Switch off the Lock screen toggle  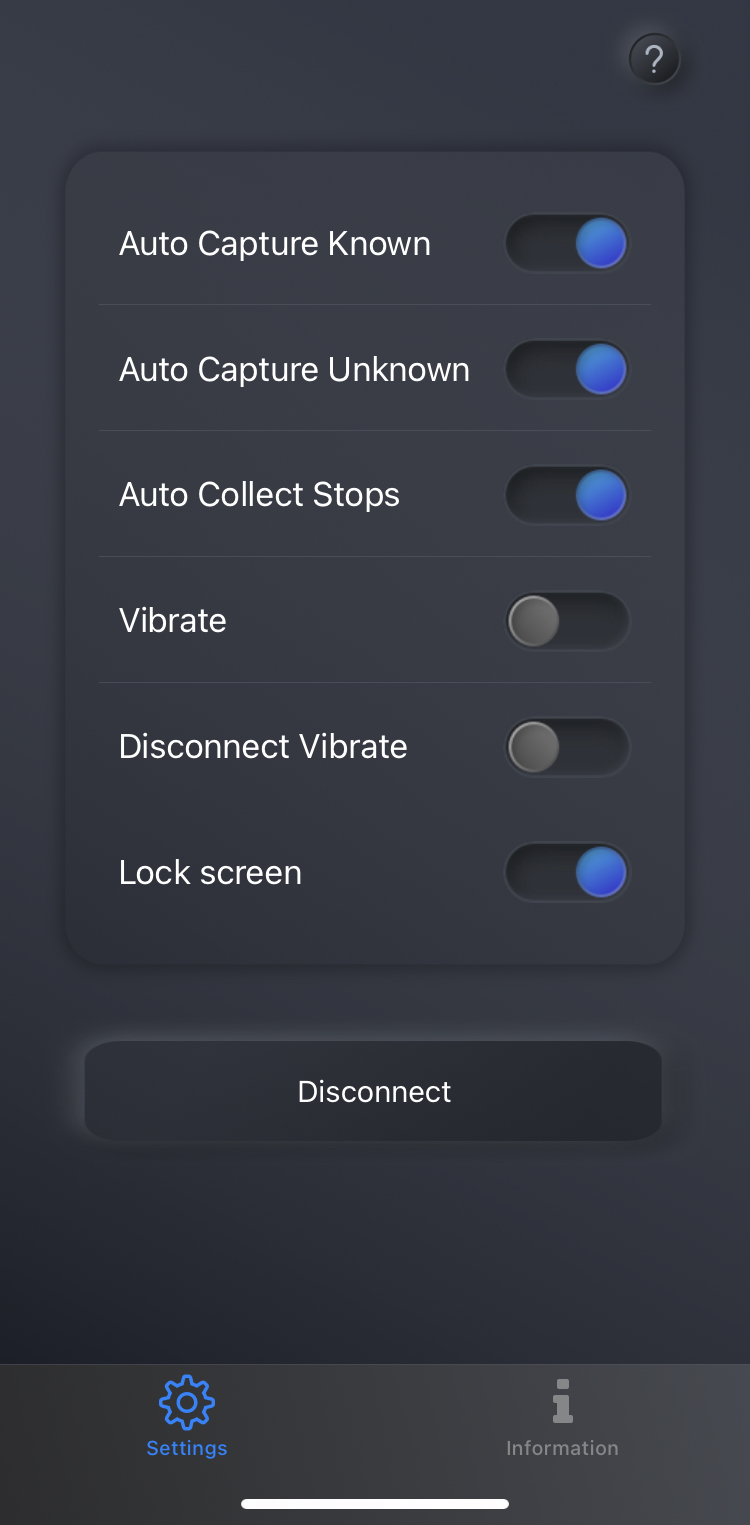[x=567, y=873]
